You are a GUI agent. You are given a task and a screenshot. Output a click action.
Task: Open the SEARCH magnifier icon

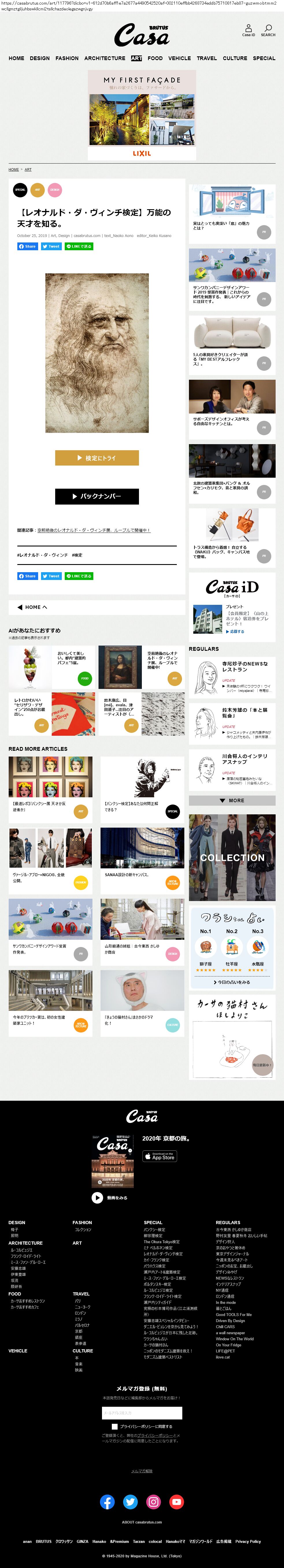(268, 29)
